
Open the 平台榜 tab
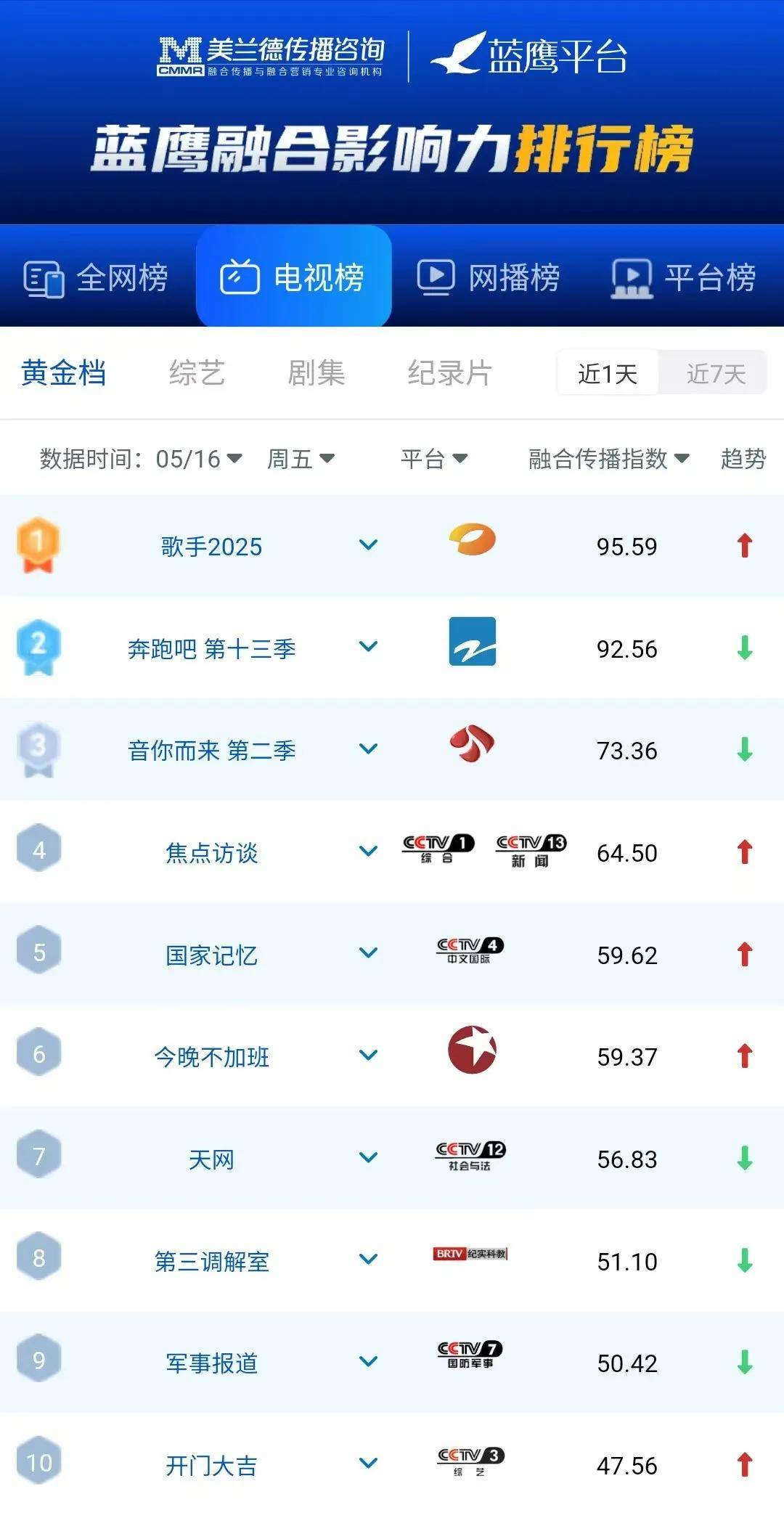(x=684, y=278)
